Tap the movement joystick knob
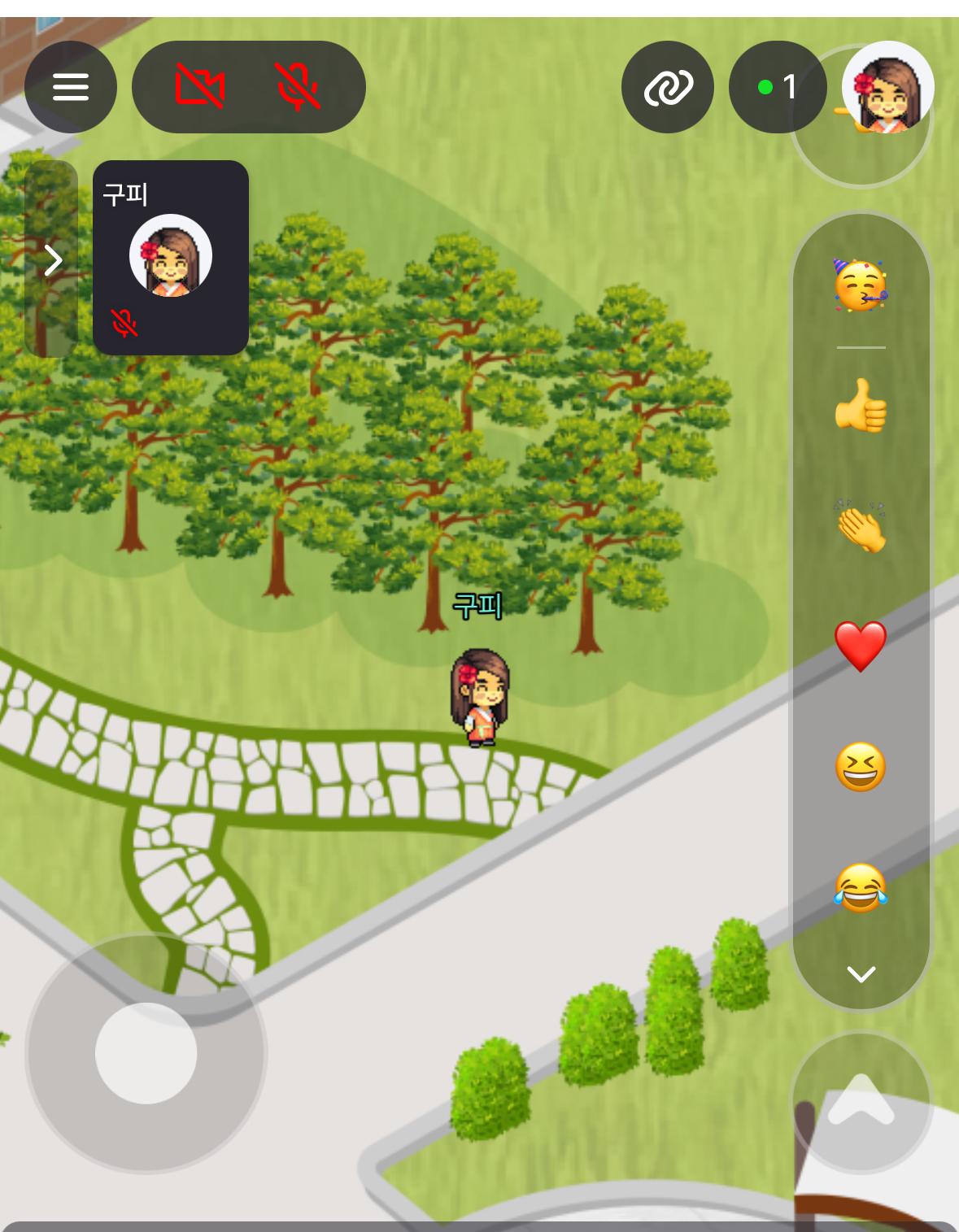Image resolution: width=959 pixels, height=1232 pixels. [x=146, y=1053]
